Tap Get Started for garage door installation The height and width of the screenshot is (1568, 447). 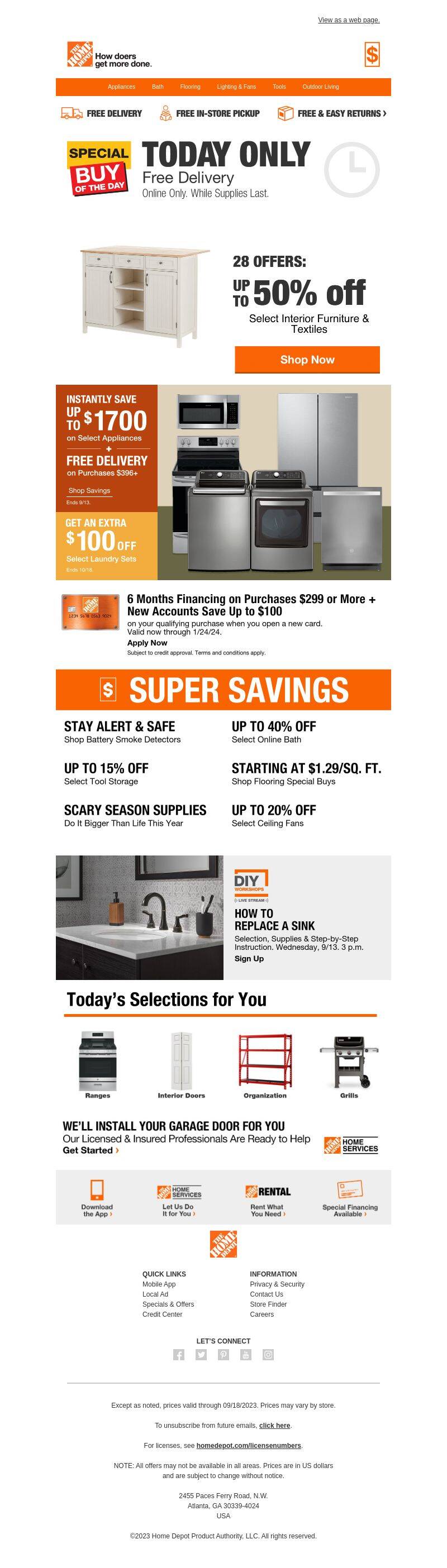click(90, 1150)
